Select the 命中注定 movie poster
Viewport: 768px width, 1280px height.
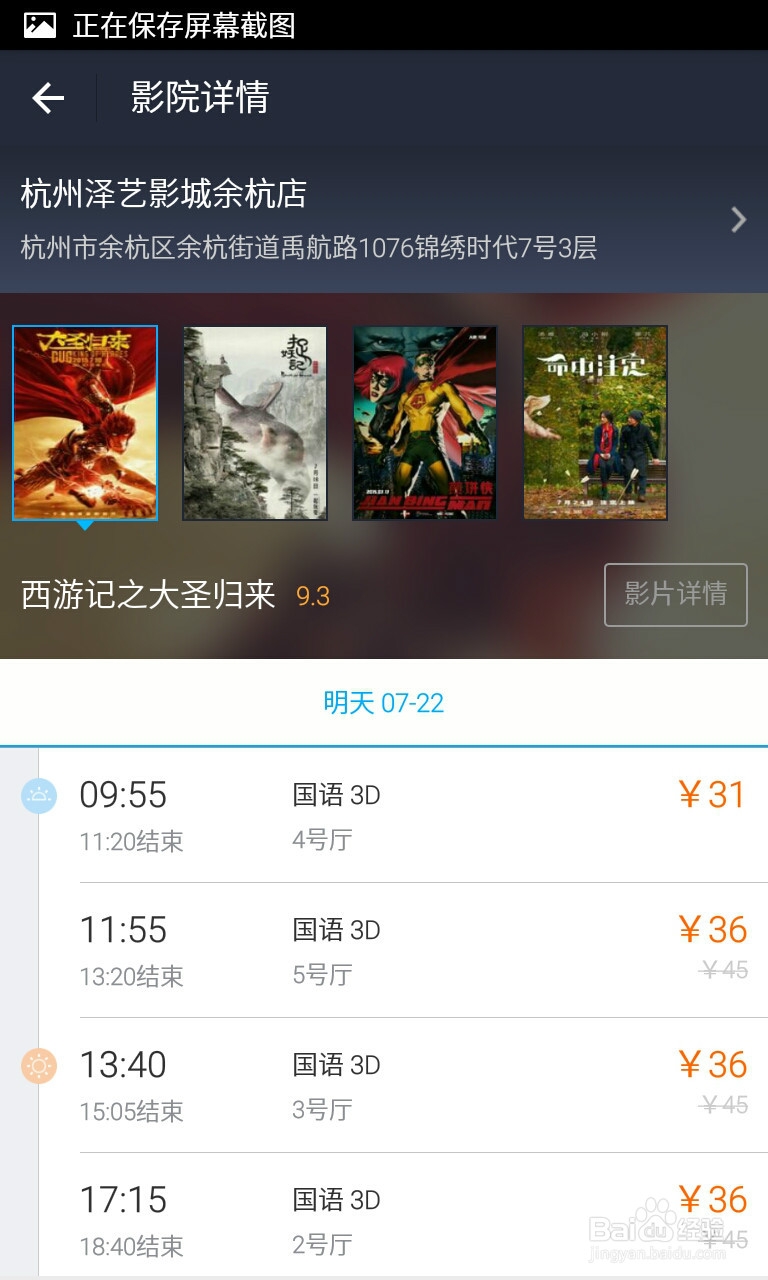point(594,422)
